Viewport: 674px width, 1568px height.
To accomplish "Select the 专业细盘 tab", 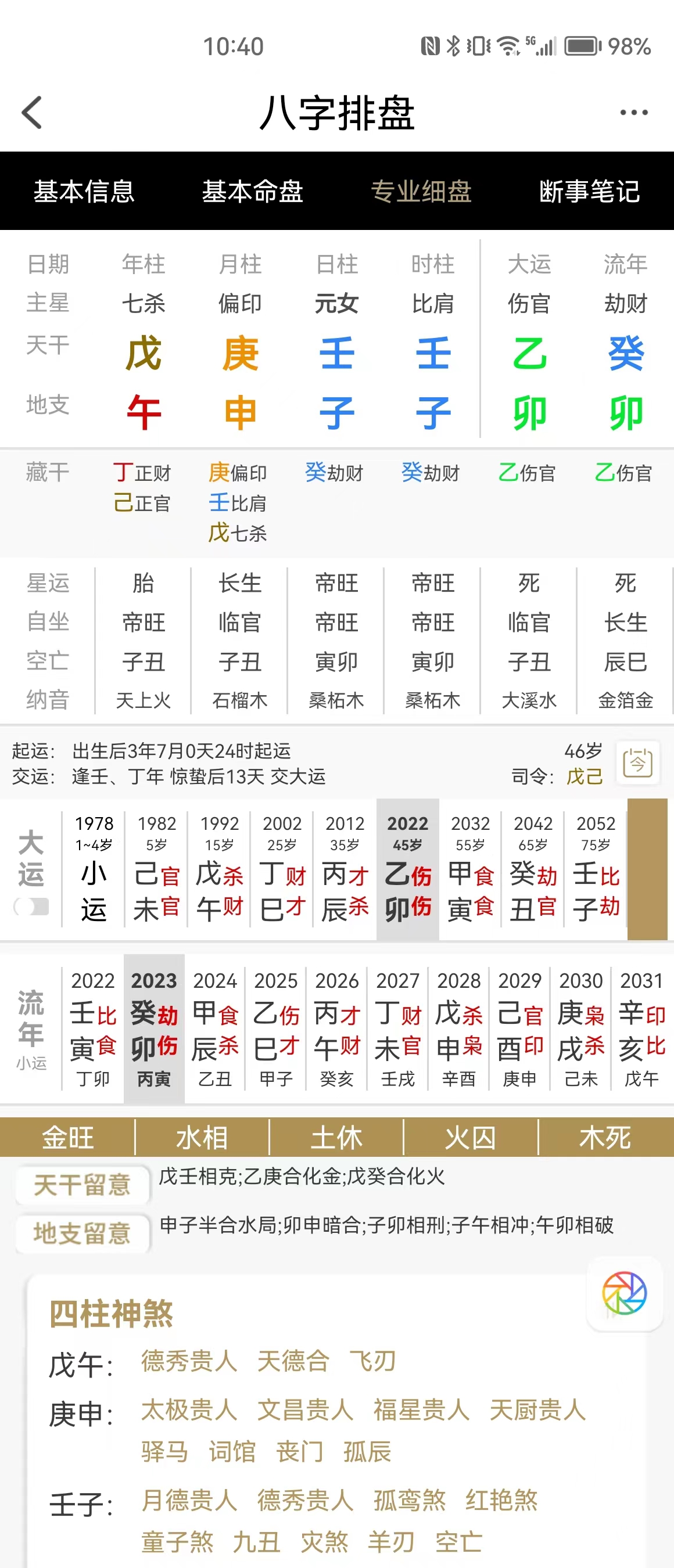I will [x=421, y=191].
